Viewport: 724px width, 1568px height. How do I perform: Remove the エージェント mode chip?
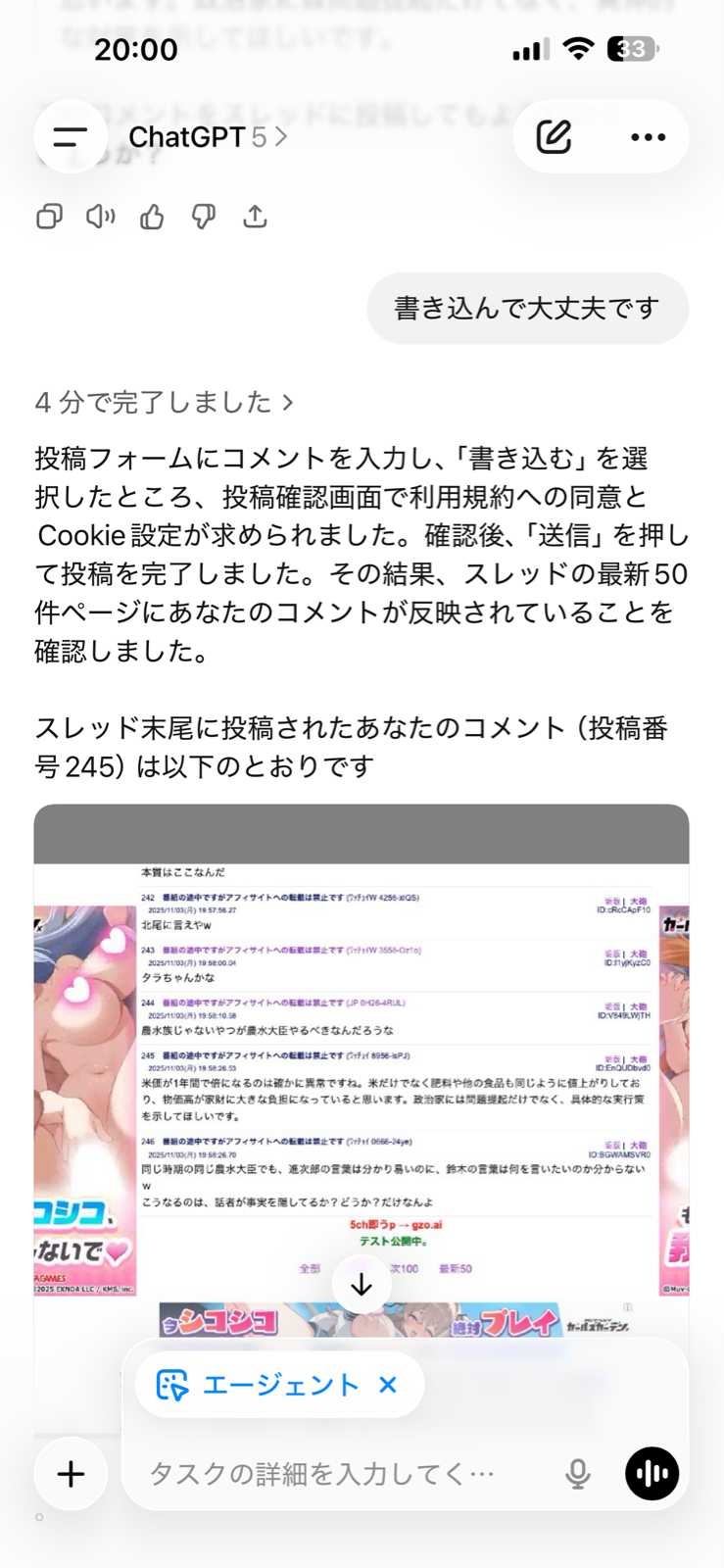(388, 1385)
